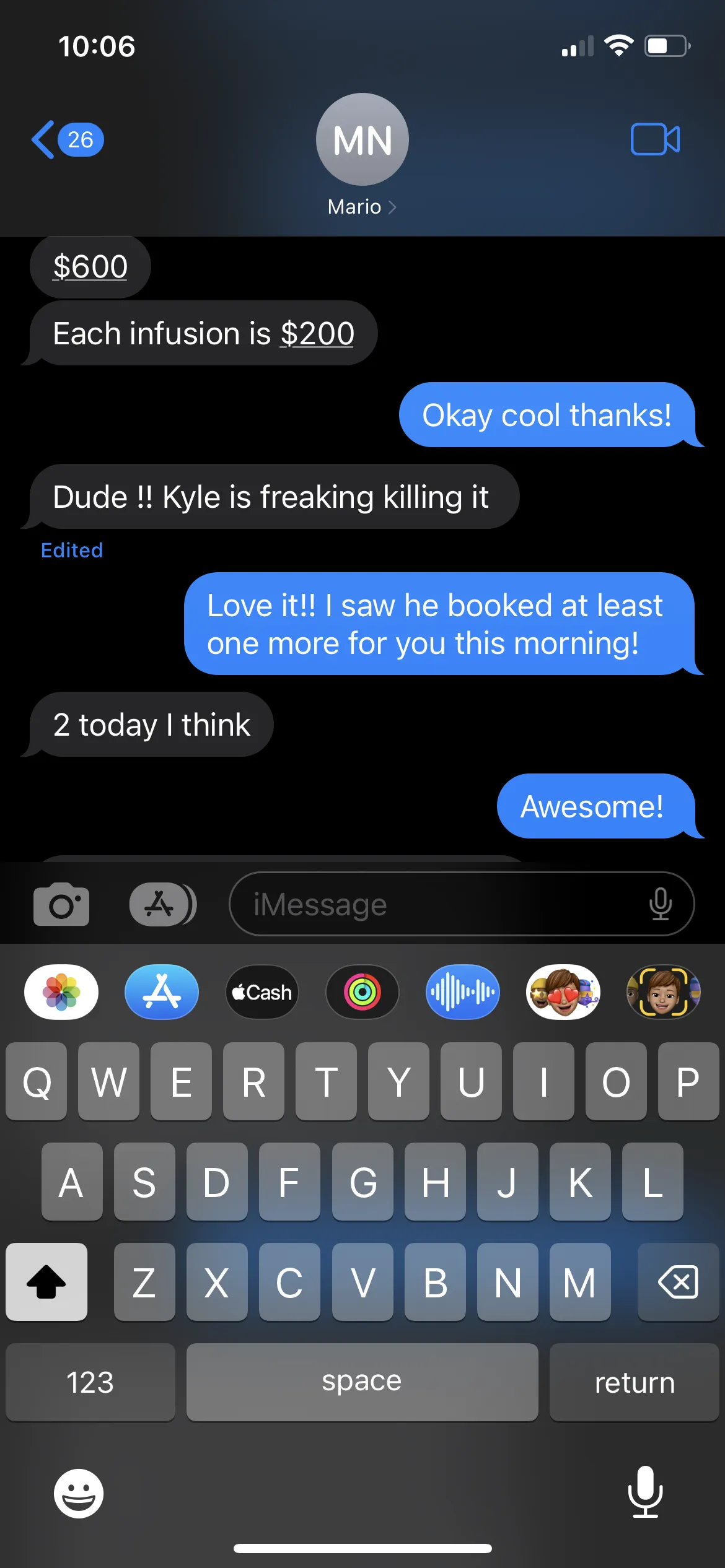725x1568 pixels.
Task: Record an audio message with the field microphone
Action: point(661,904)
